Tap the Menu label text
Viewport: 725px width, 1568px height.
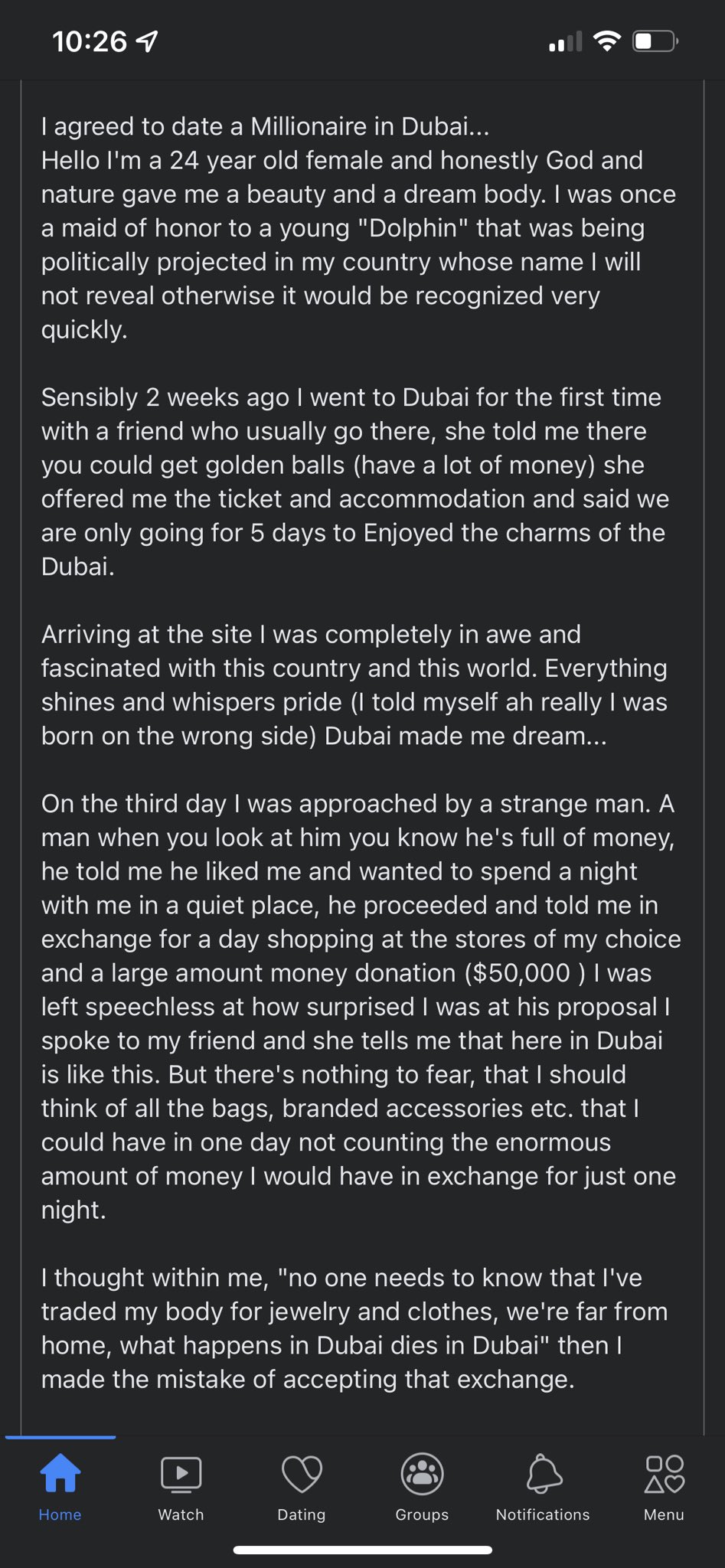663,1514
